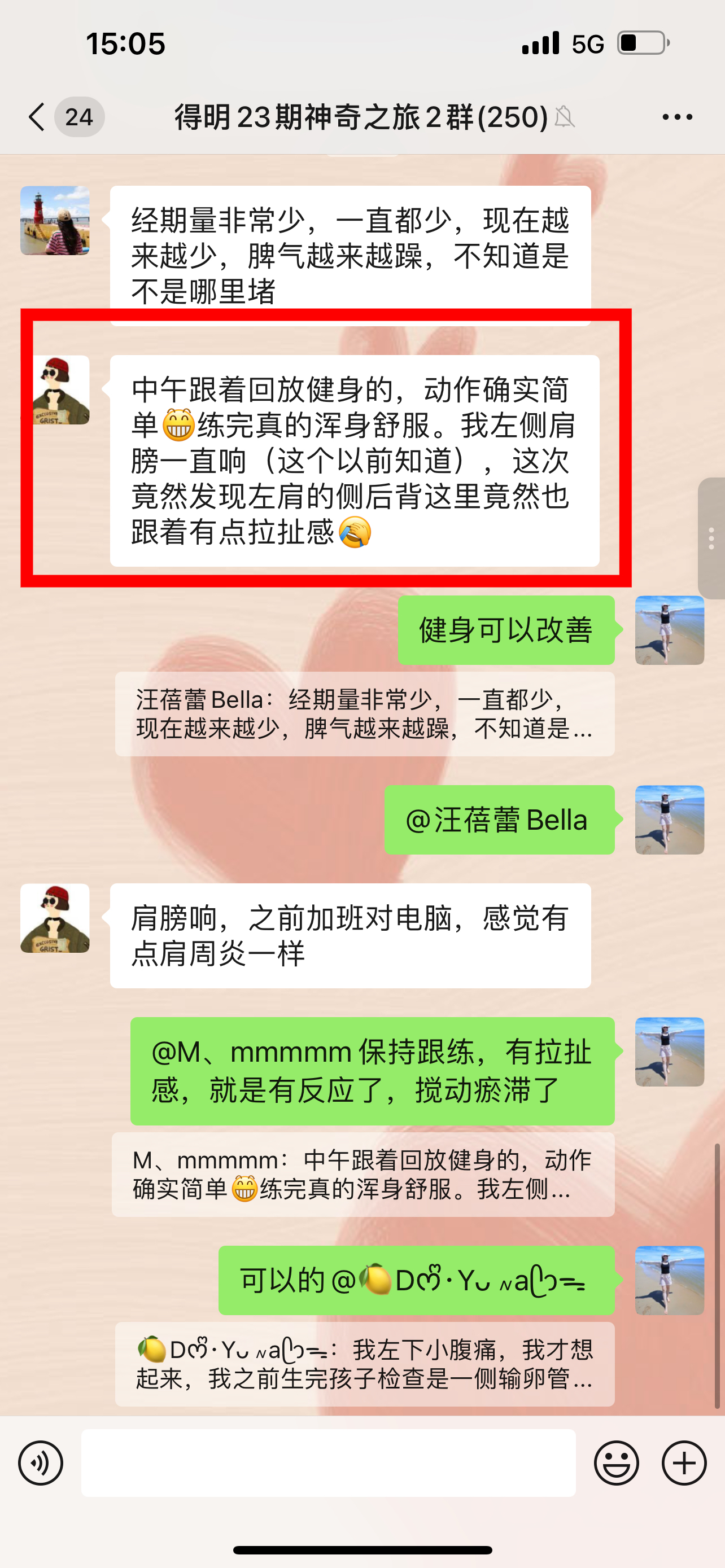Viewport: 725px width, 1568px height.
Task: Open the side handle on the right edge
Action: (x=711, y=538)
